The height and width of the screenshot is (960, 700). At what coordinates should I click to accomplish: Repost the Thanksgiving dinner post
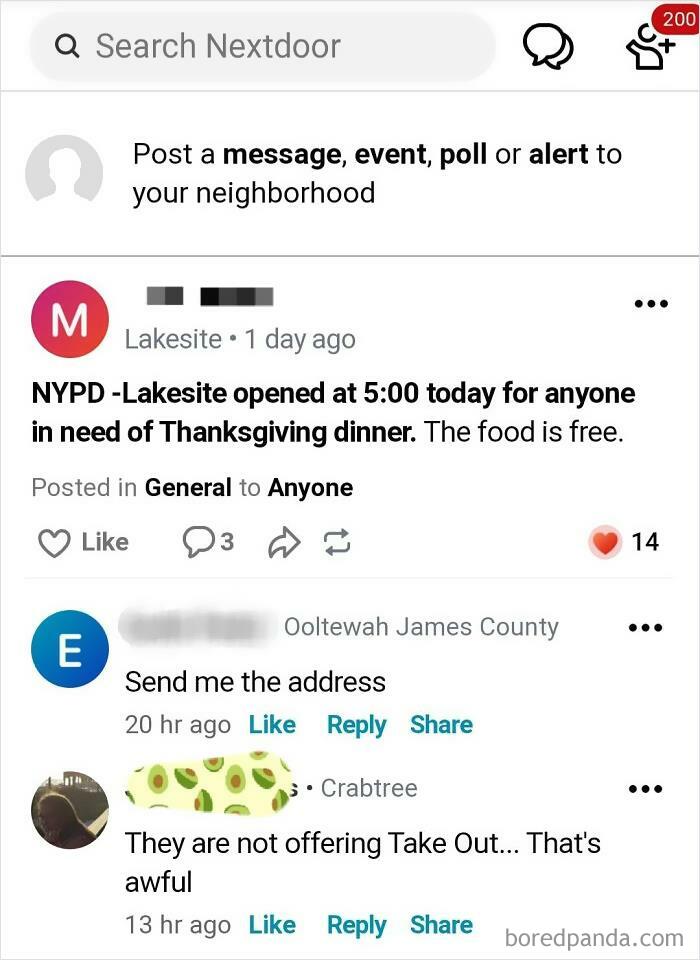click(x=335, y=543)
